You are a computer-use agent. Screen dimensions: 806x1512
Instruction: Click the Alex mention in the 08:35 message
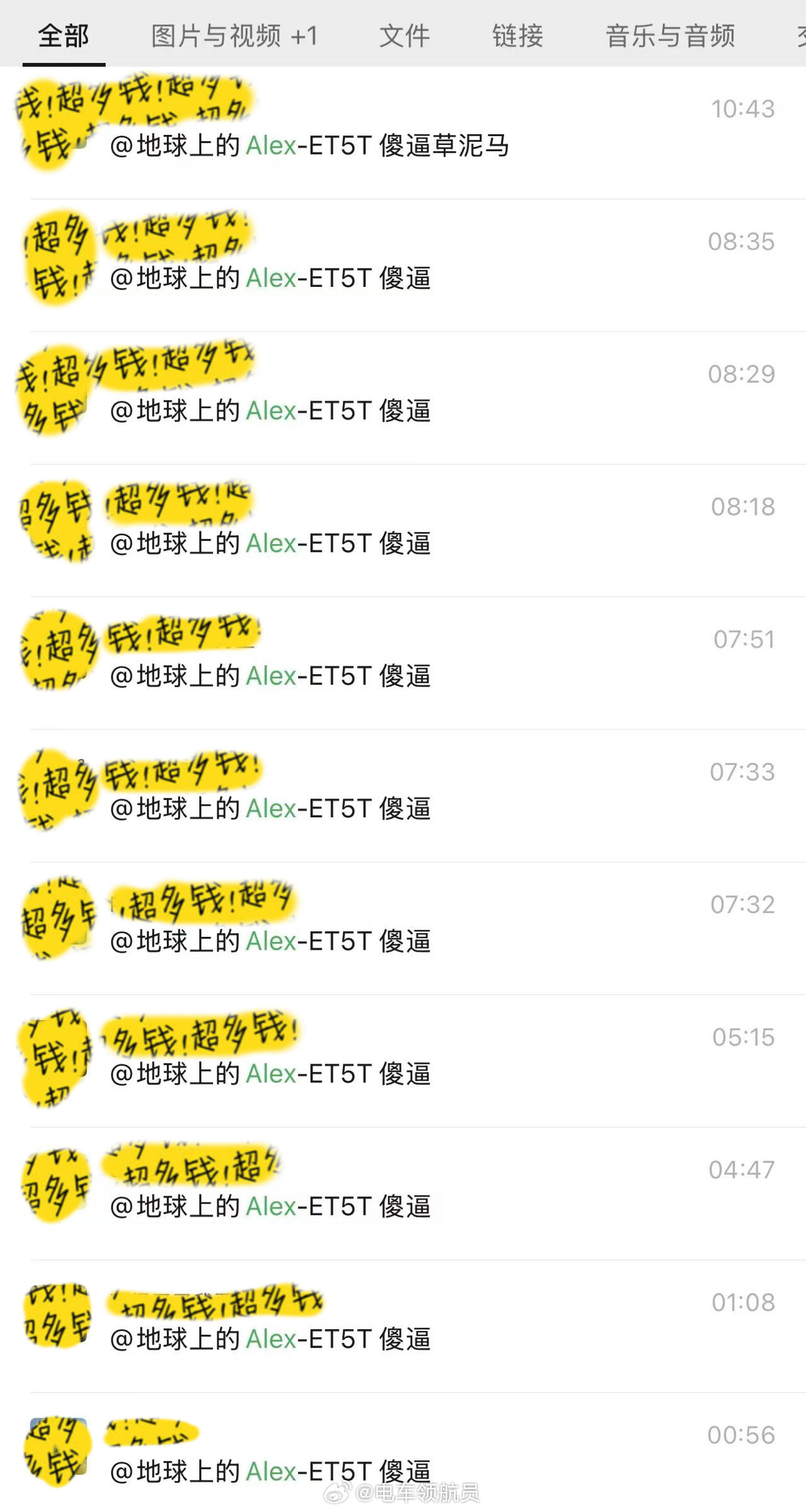[x=271, y=279]
